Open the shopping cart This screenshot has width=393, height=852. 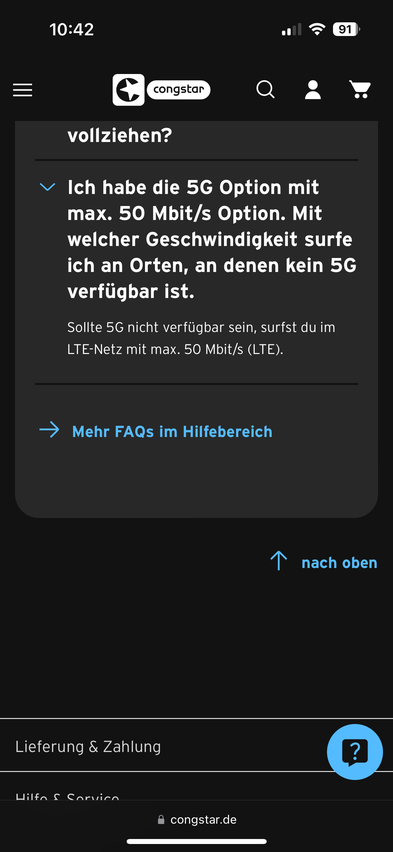pos(360,90)
